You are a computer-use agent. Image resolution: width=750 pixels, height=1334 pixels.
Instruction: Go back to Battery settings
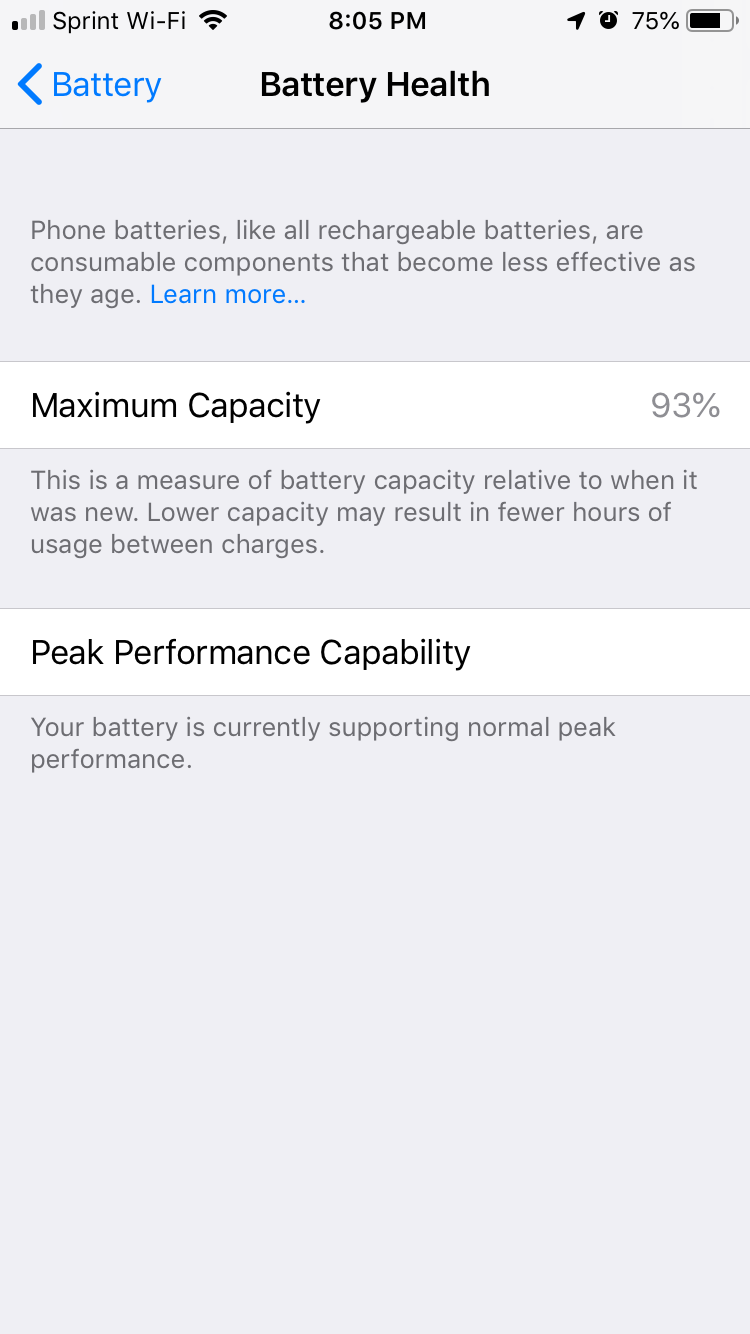89,85
